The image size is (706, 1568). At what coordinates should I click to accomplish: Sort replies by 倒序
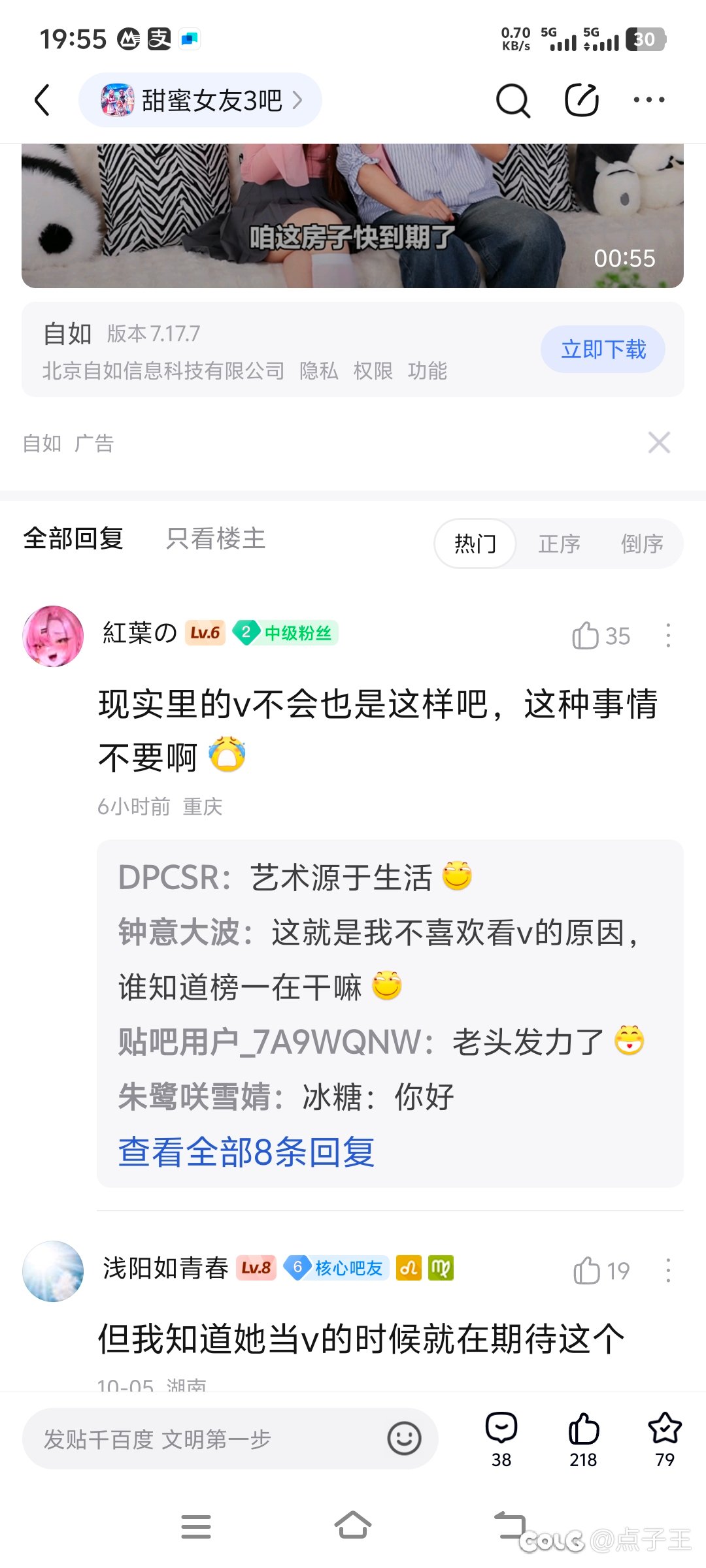click(x=642, y=544)
